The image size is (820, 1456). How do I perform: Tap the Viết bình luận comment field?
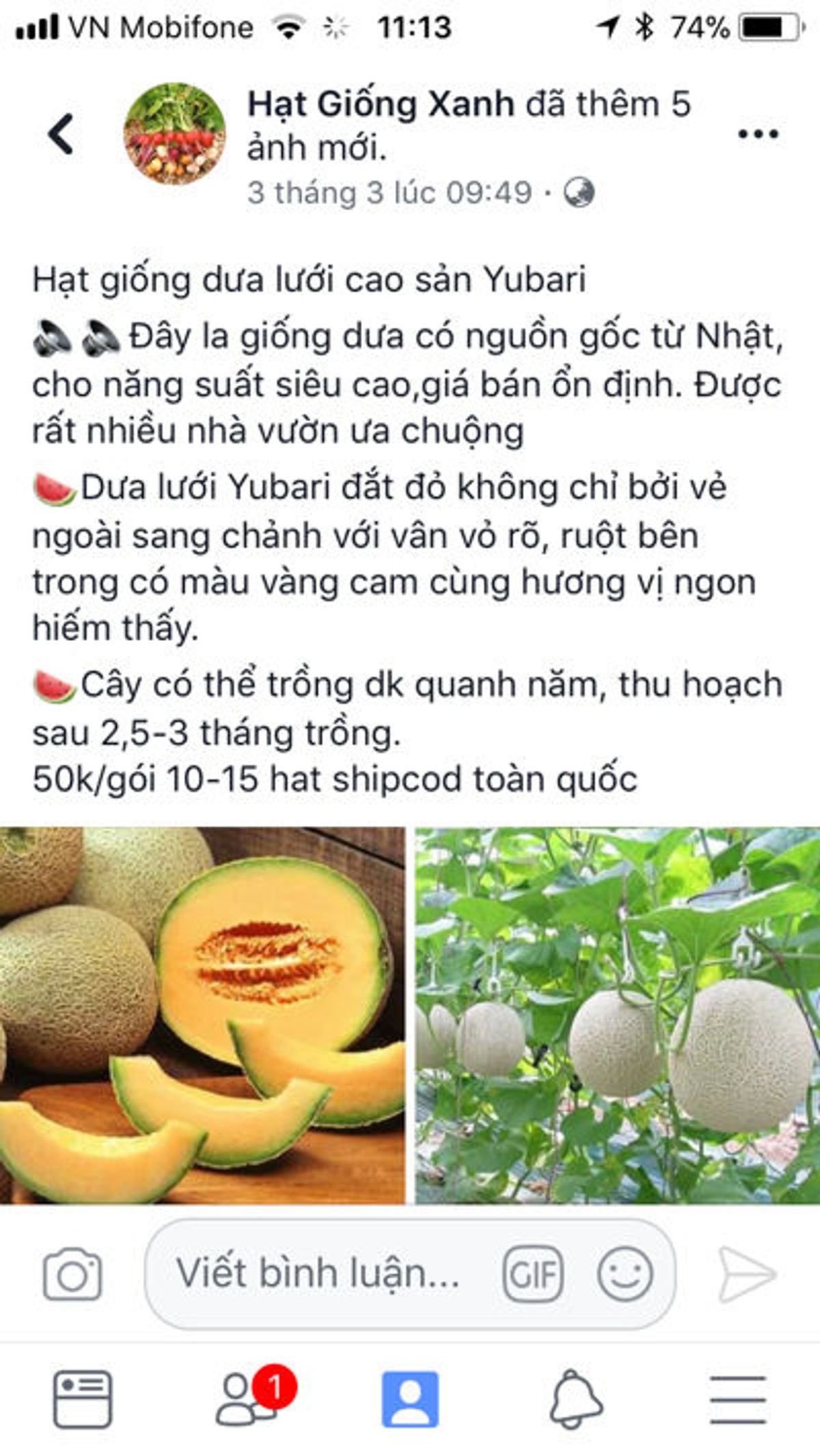click(318, 1274)
